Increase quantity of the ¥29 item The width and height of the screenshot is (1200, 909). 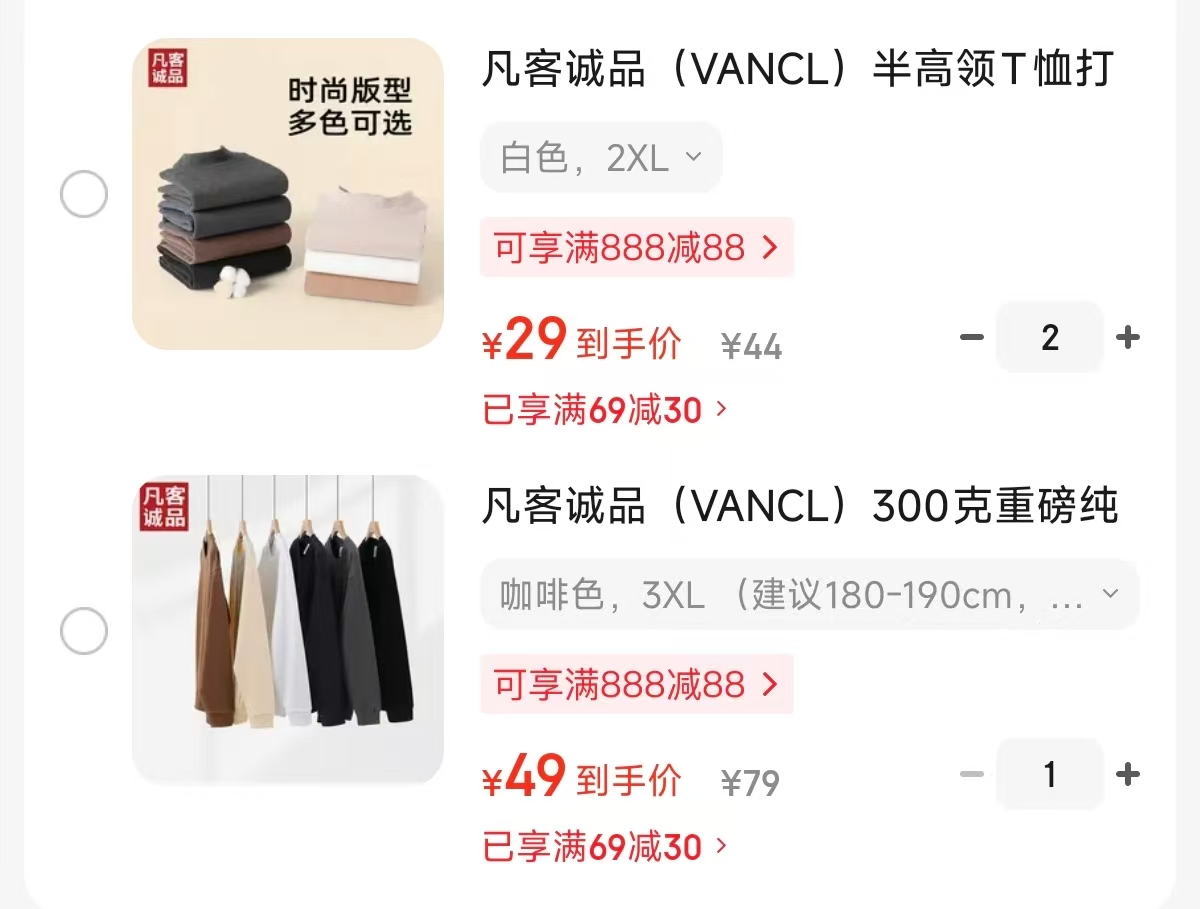coord(1128,338)
